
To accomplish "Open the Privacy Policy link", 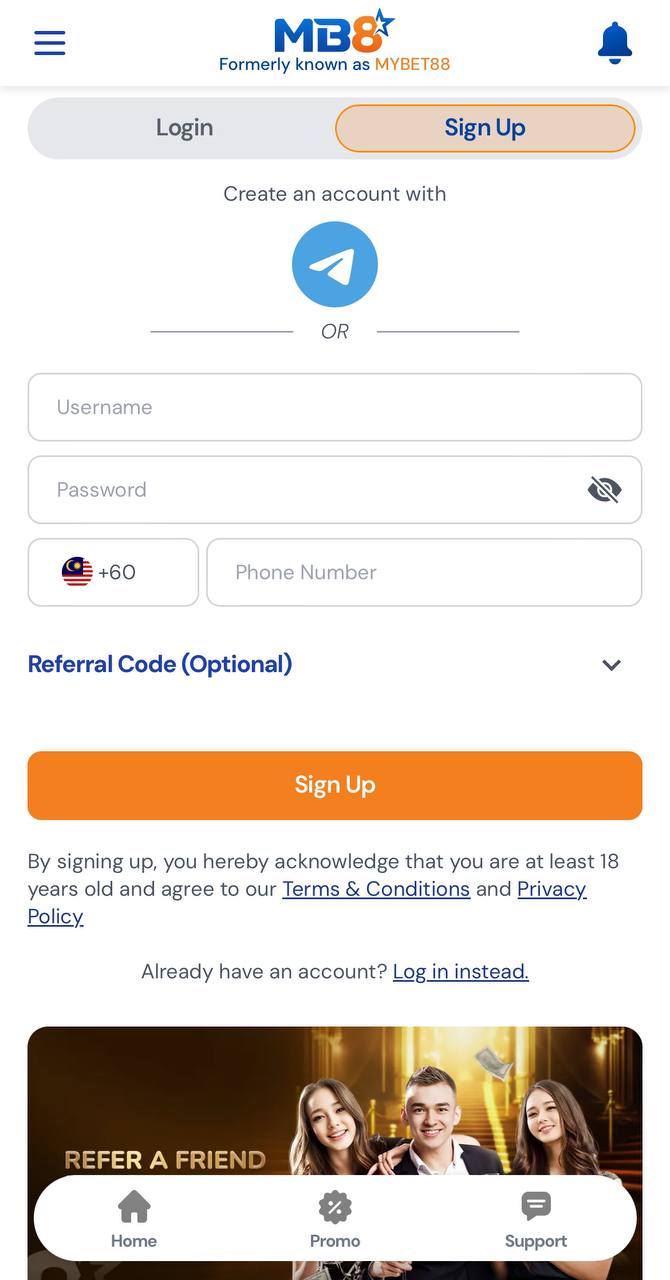I will 552,889.
